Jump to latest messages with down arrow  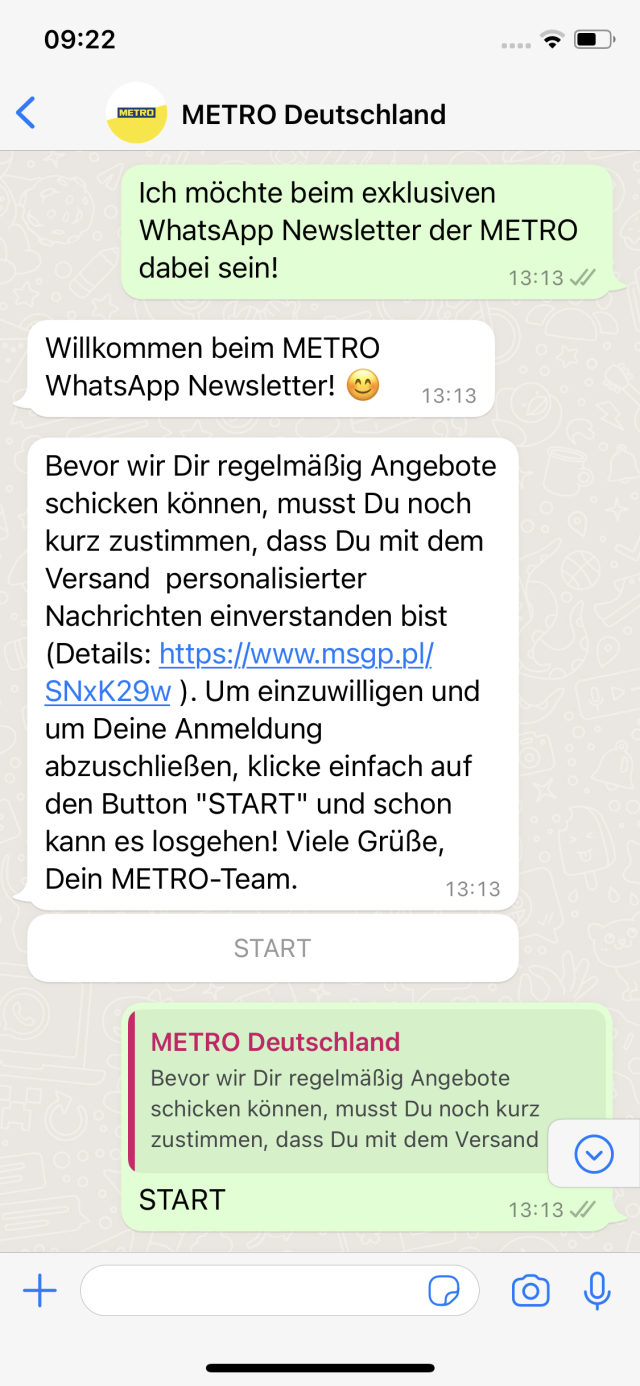point(594,1155)
